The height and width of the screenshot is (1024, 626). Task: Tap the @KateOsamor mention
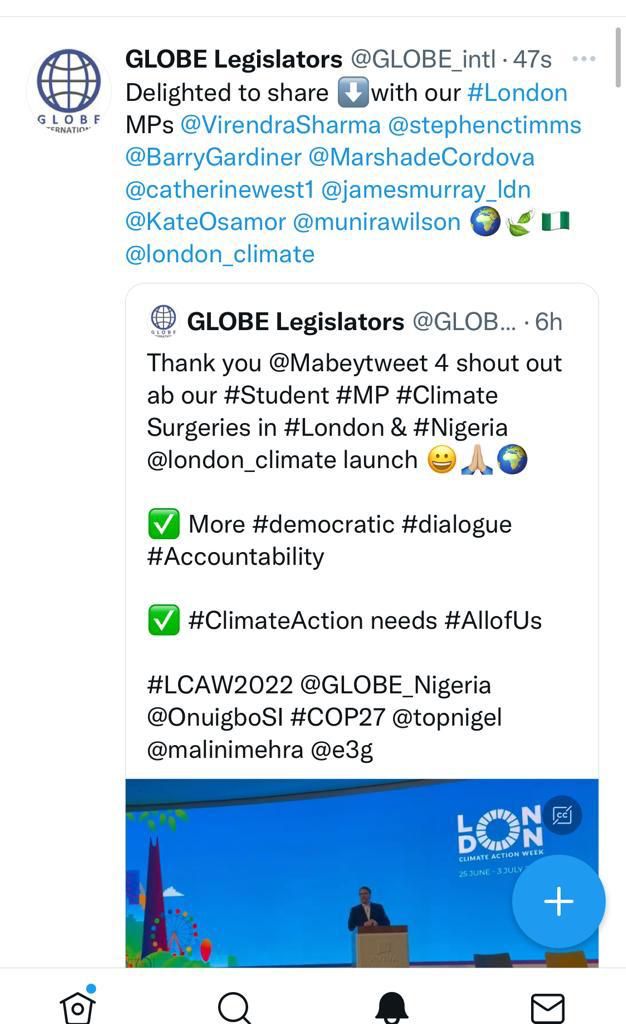click(x=206, y=221)
